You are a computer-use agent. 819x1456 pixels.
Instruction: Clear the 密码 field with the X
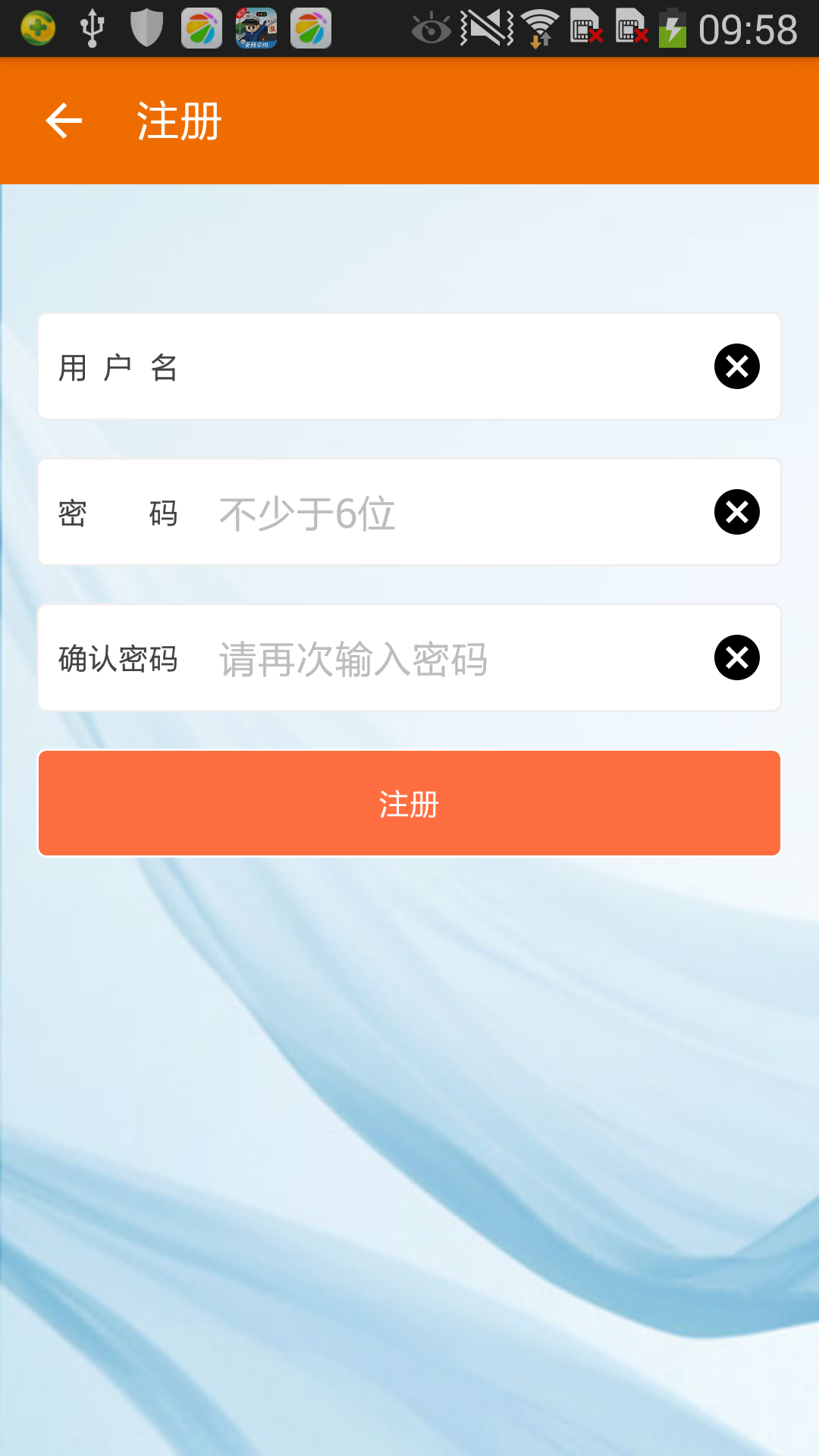pos(737,512)
